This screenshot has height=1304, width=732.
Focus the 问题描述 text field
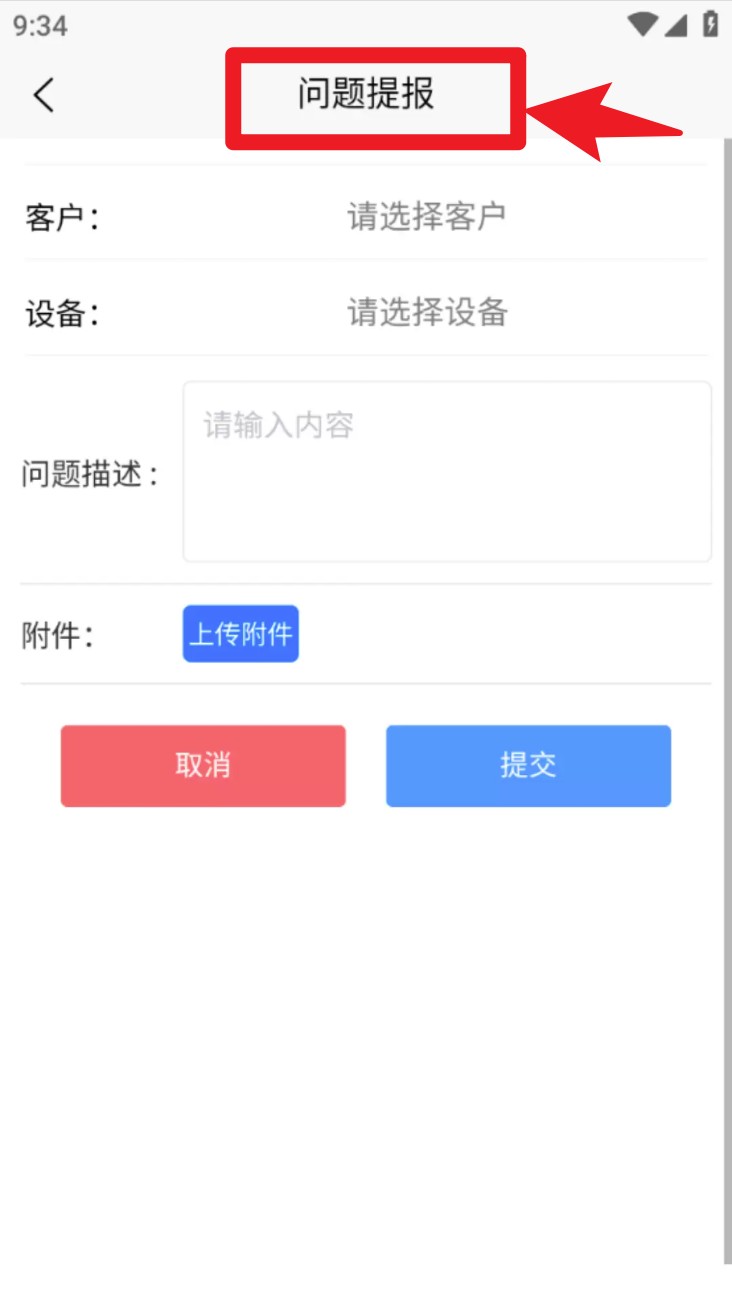[x=446, y=471]
